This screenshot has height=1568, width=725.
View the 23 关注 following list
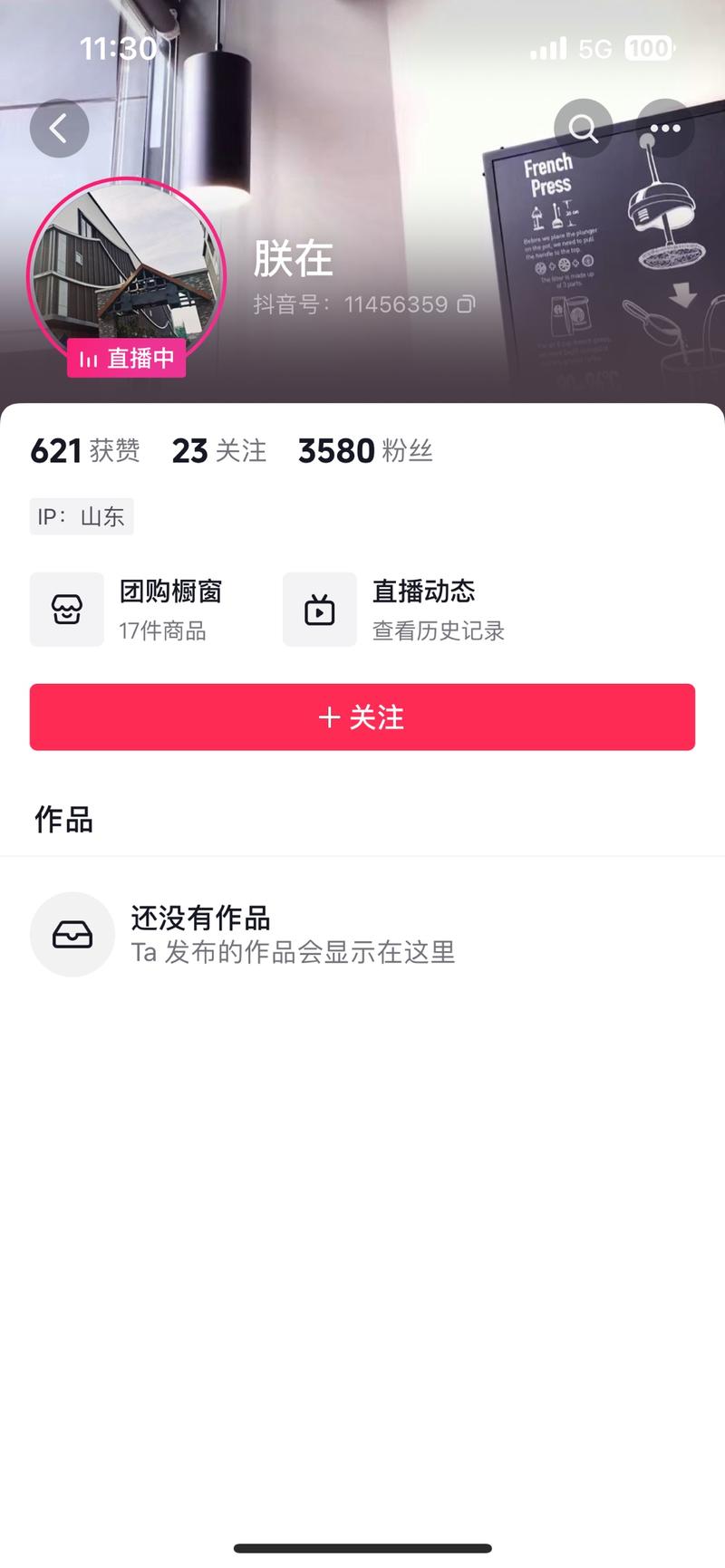219,450
